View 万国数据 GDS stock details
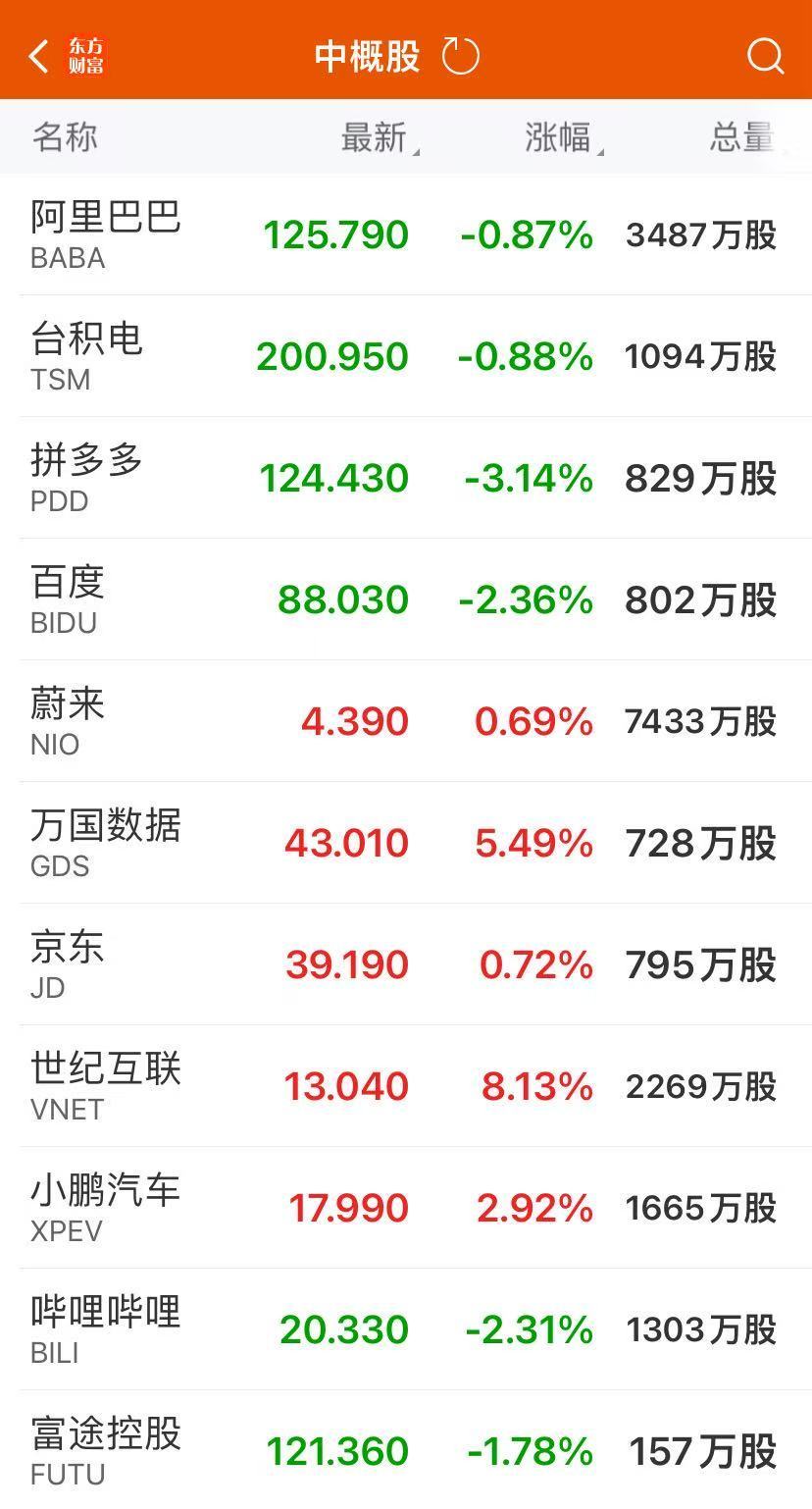Viewport: 812px width, 1509px height. (406, 843)
